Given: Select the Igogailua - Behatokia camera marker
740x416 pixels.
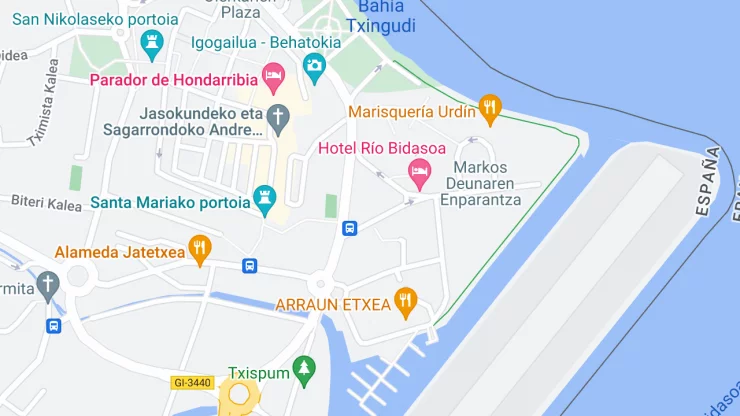Looking at the screenshot, I should [315, 67].
